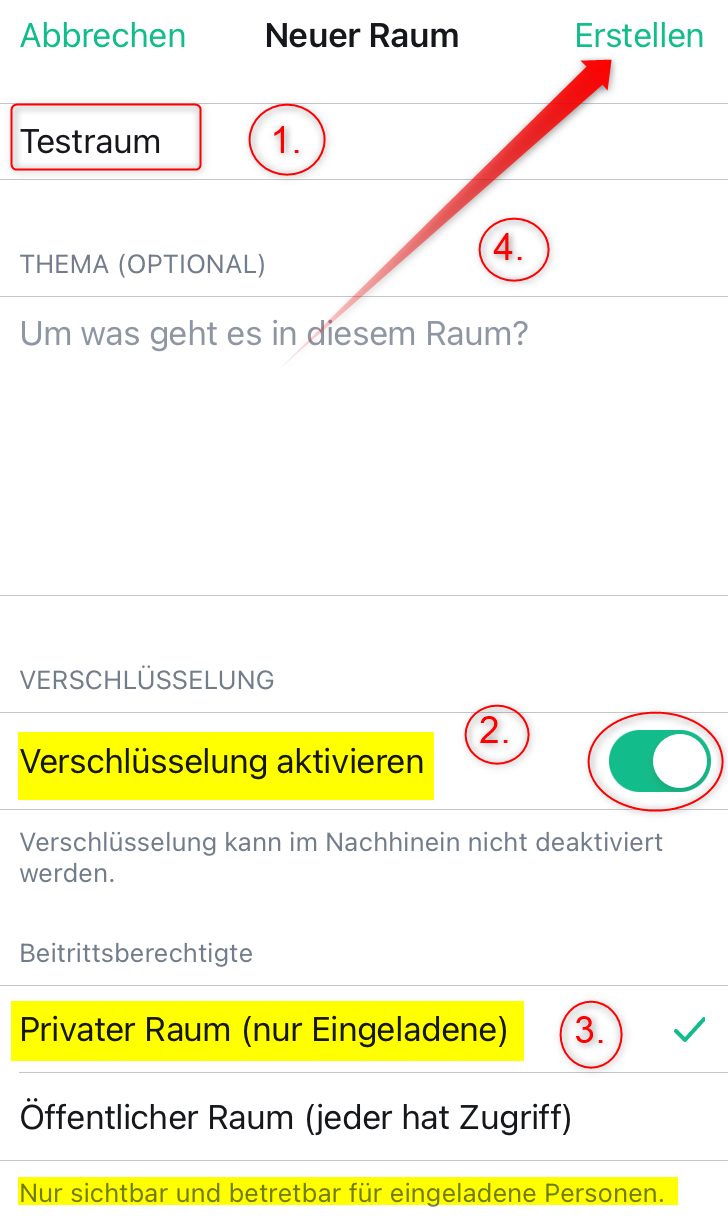Select Privater Raum (nur Eingeladene)
Viewport: 728px width, 1224px height.
click(x=264, y=1029)
